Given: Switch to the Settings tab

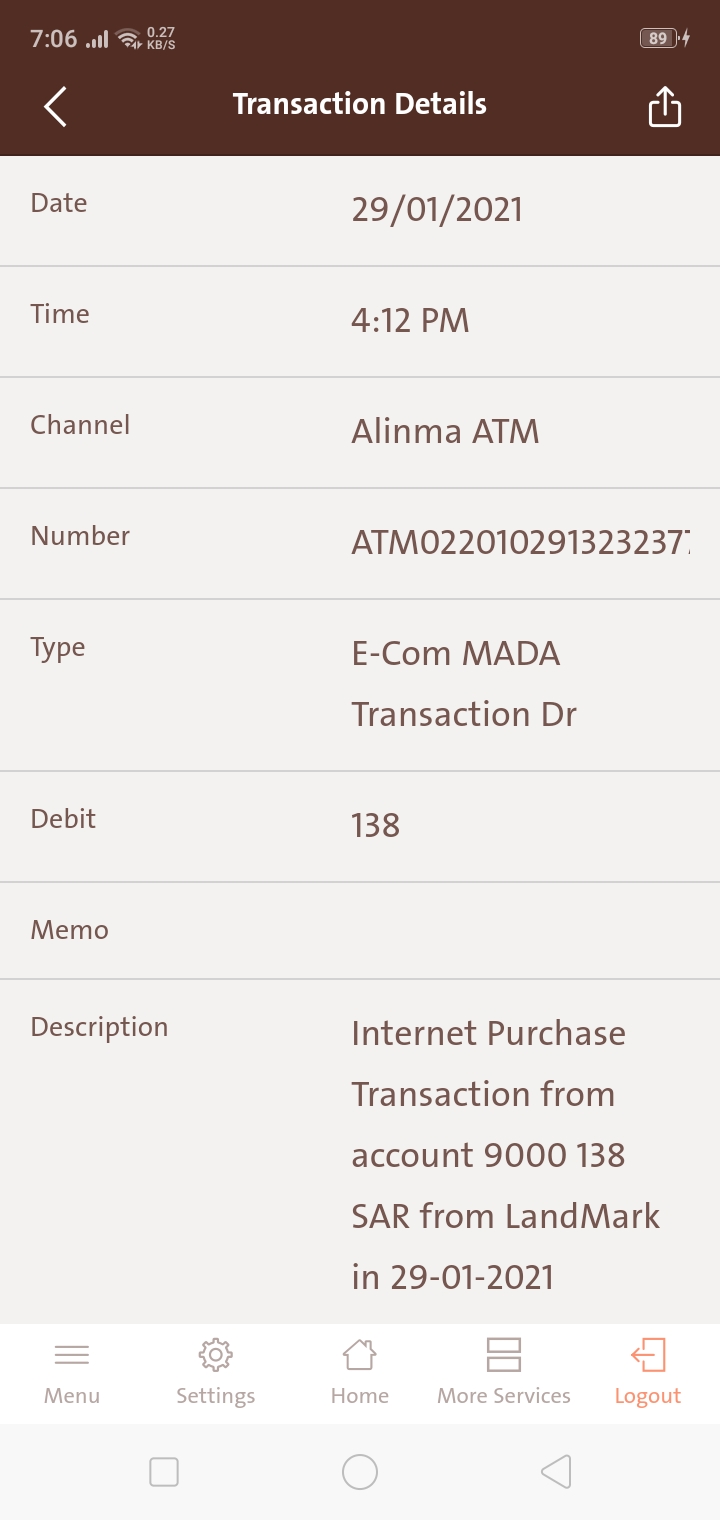Looking at the screenshot, I should click(215, 1373).
